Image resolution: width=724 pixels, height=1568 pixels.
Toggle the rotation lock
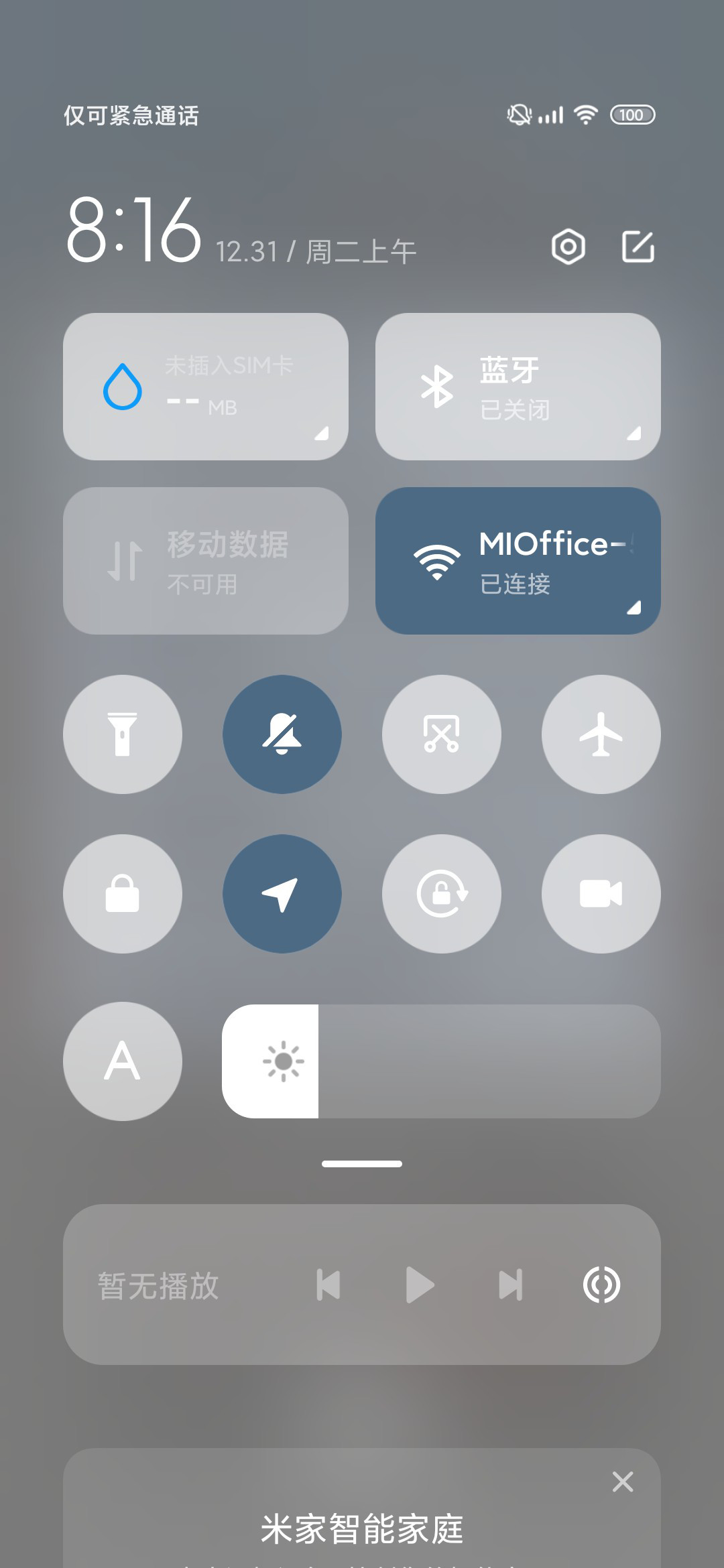(442, 894)
